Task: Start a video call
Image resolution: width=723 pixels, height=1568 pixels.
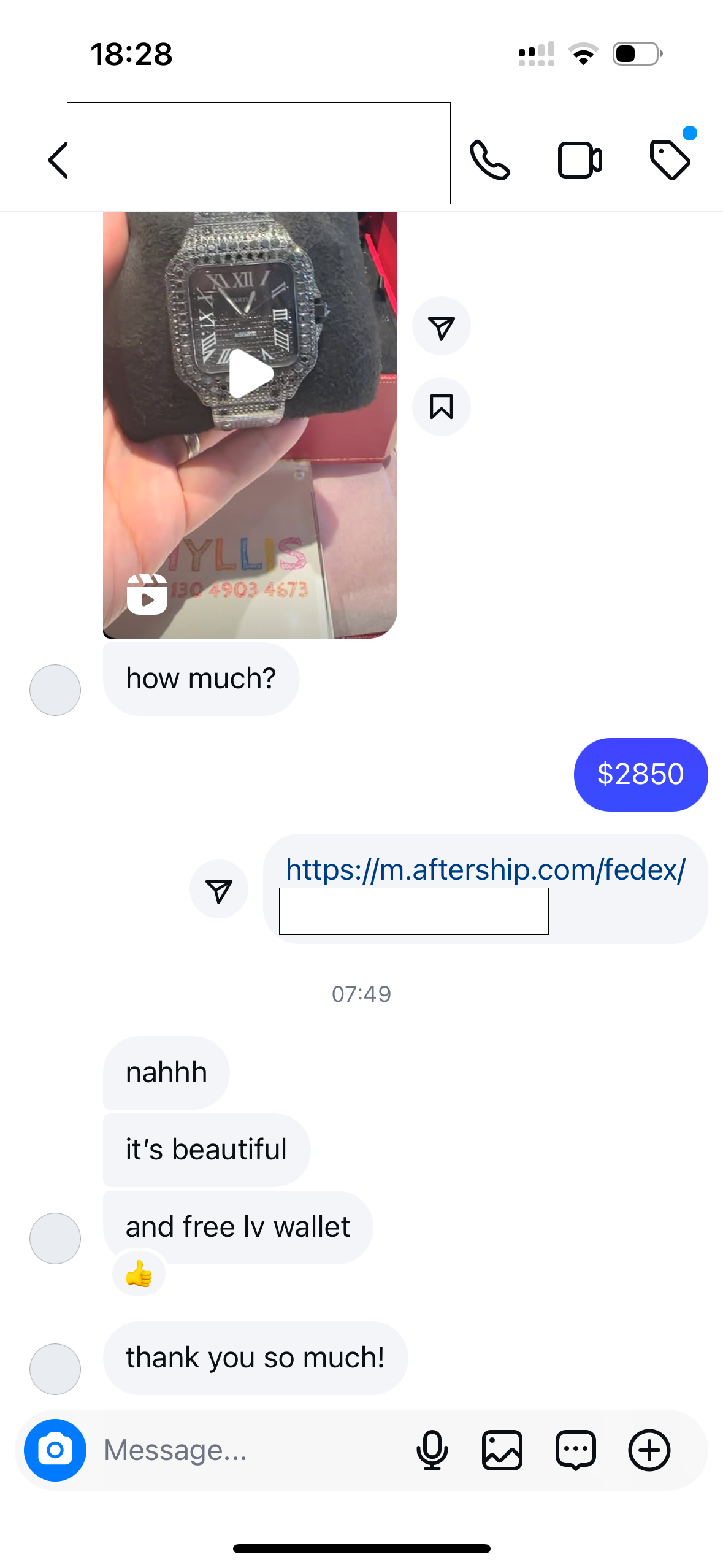Action: pos(580,161)
